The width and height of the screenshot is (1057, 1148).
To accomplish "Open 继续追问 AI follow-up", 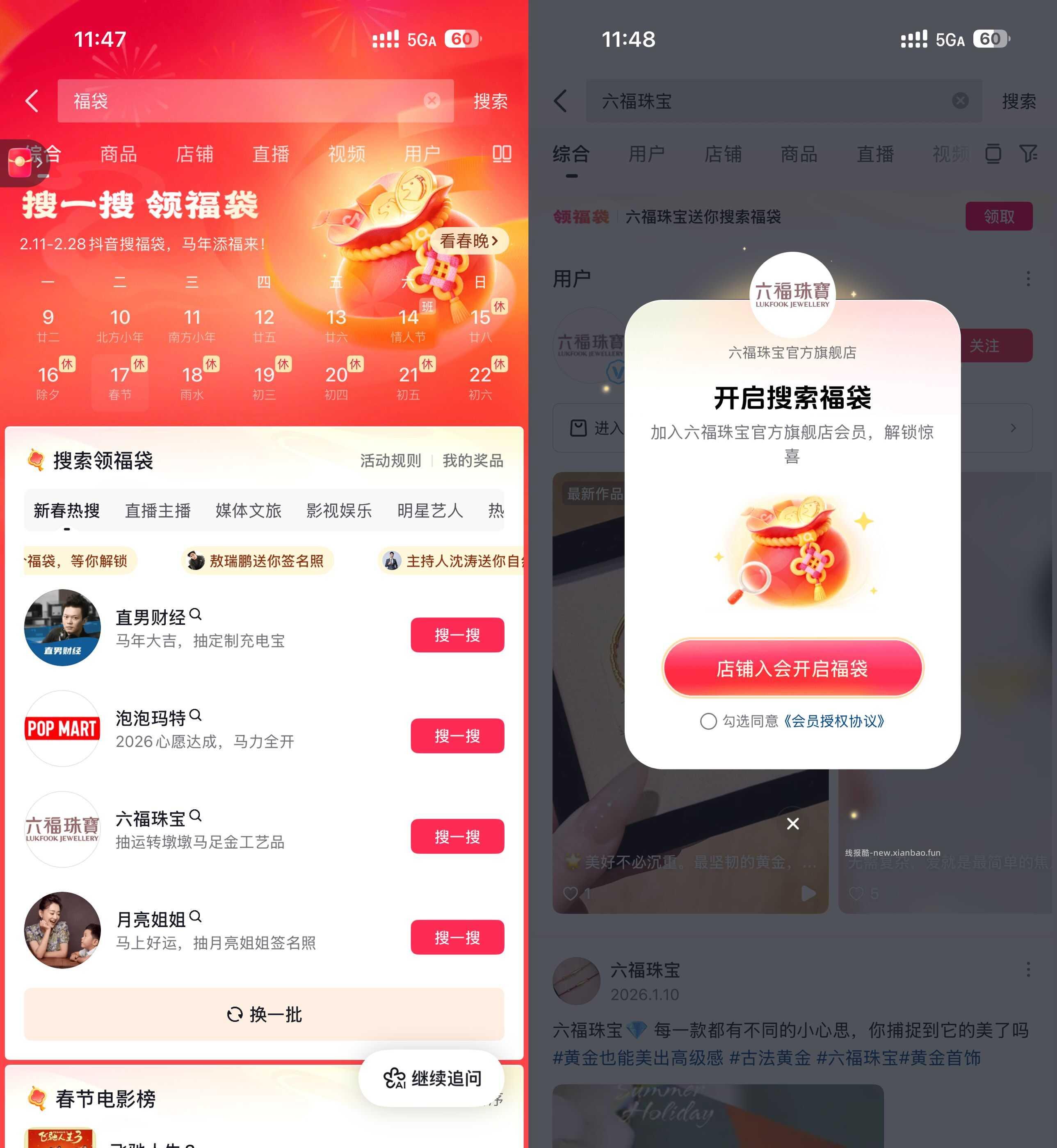I will (432, 1078).
